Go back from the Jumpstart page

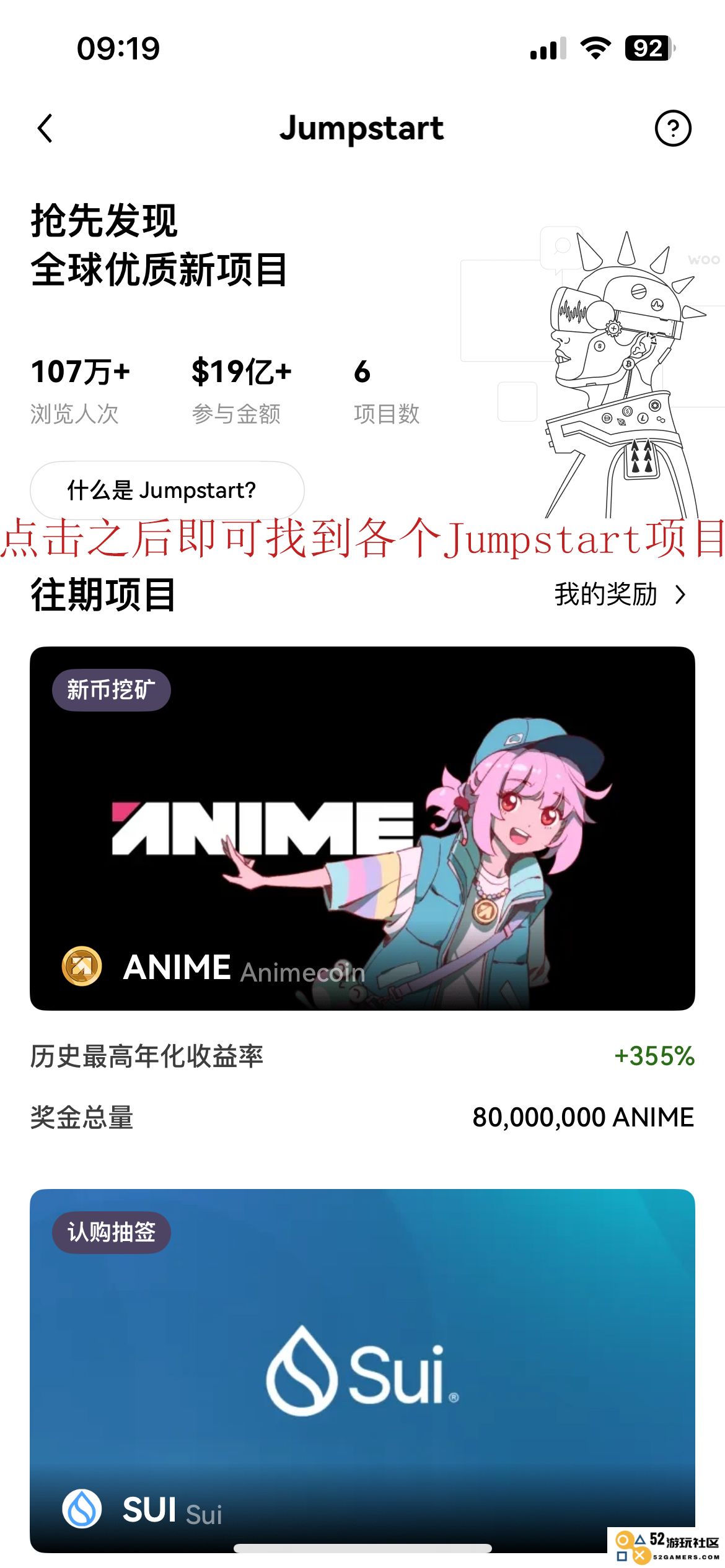[x=45, y=128]
